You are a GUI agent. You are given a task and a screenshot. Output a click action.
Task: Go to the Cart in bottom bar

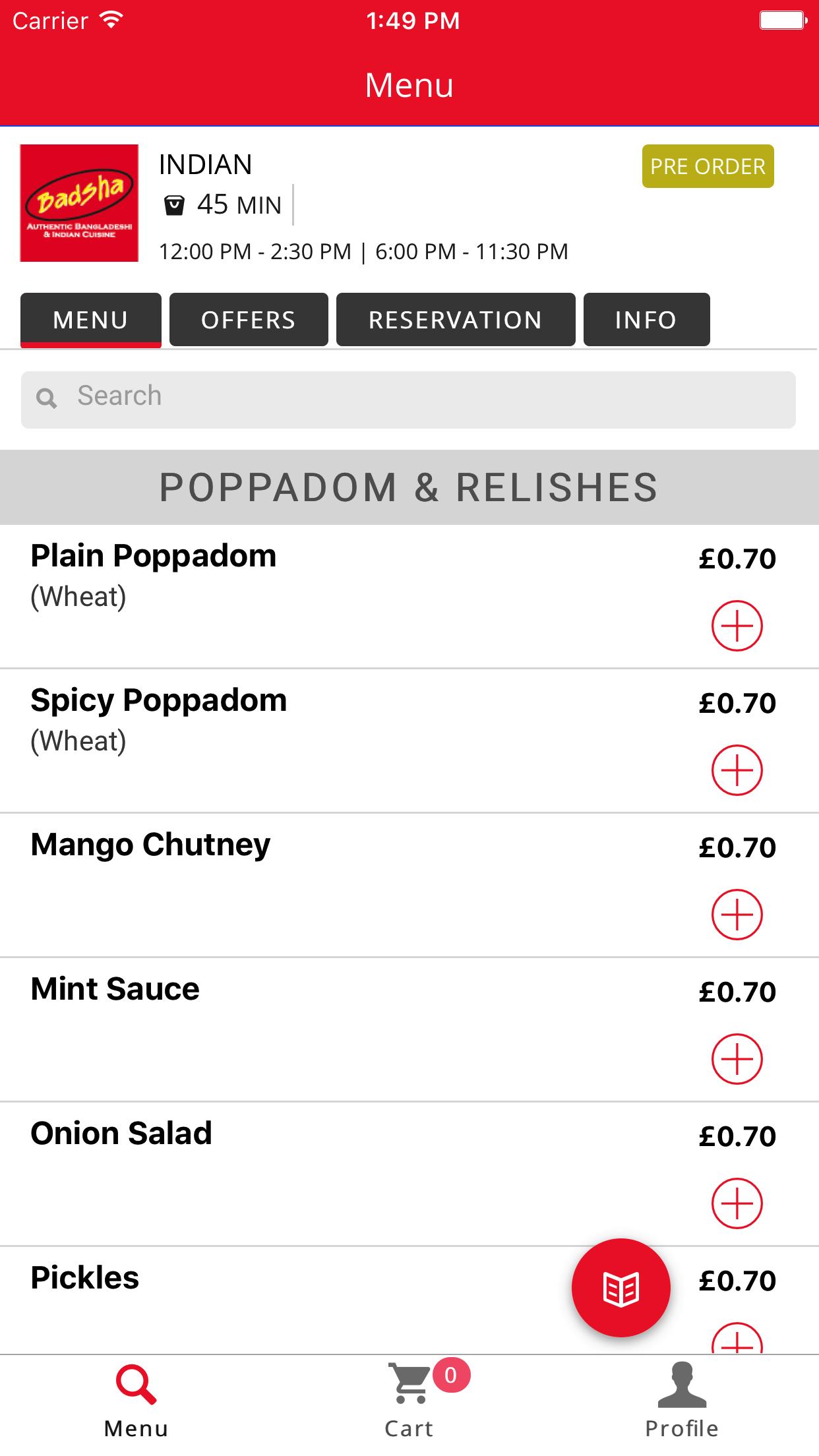coord(409,1399)
